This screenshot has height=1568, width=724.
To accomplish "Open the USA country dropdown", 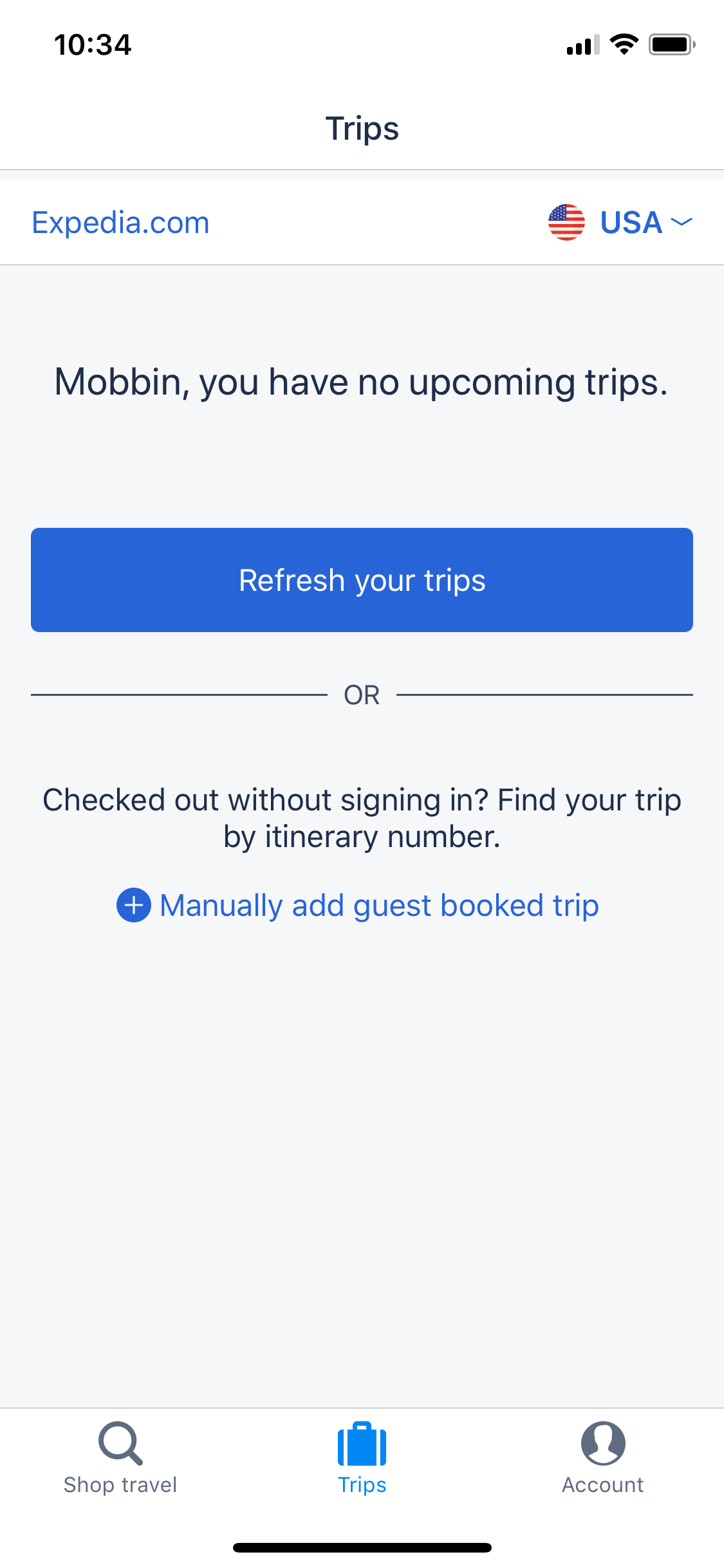I will 620,223.
